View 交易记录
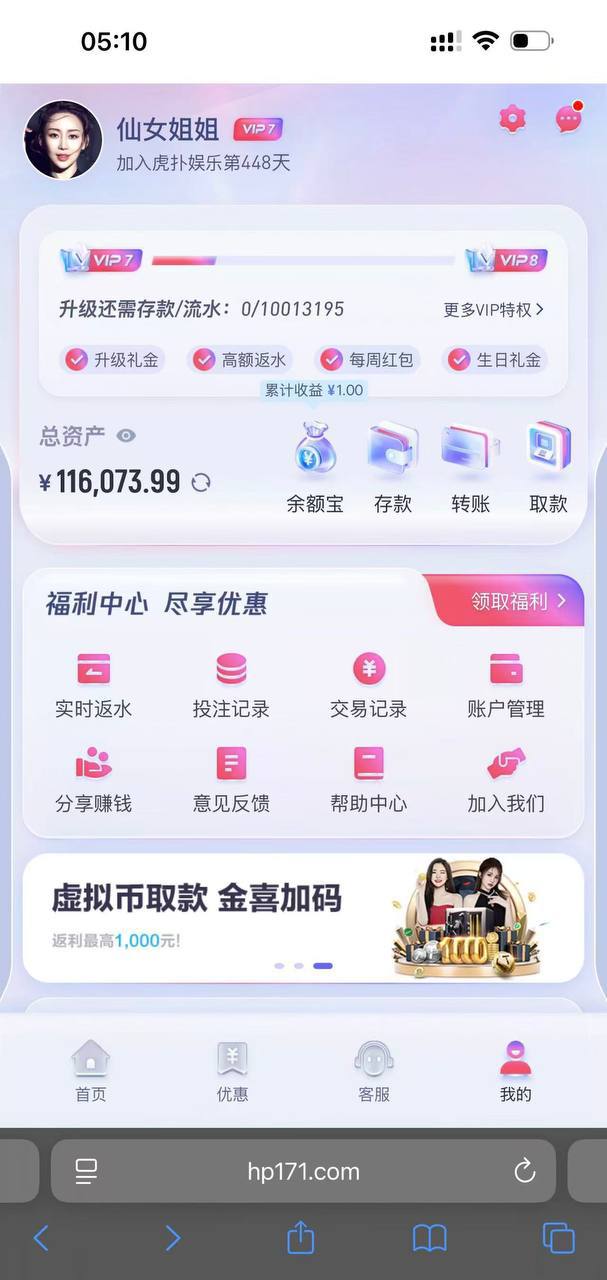607x1280 pixels. coord(368,686)
